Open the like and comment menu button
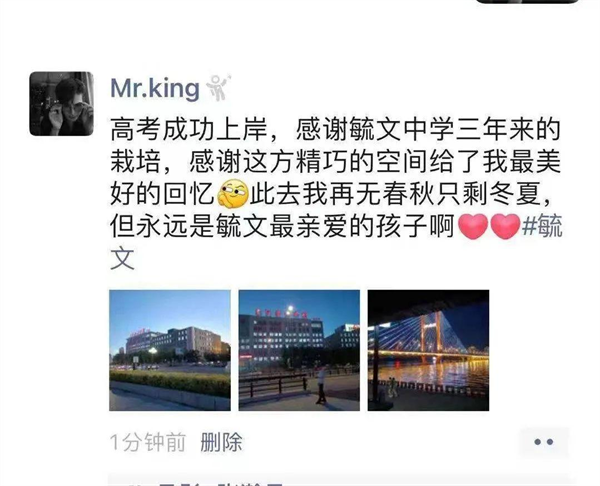 (543, 442)
